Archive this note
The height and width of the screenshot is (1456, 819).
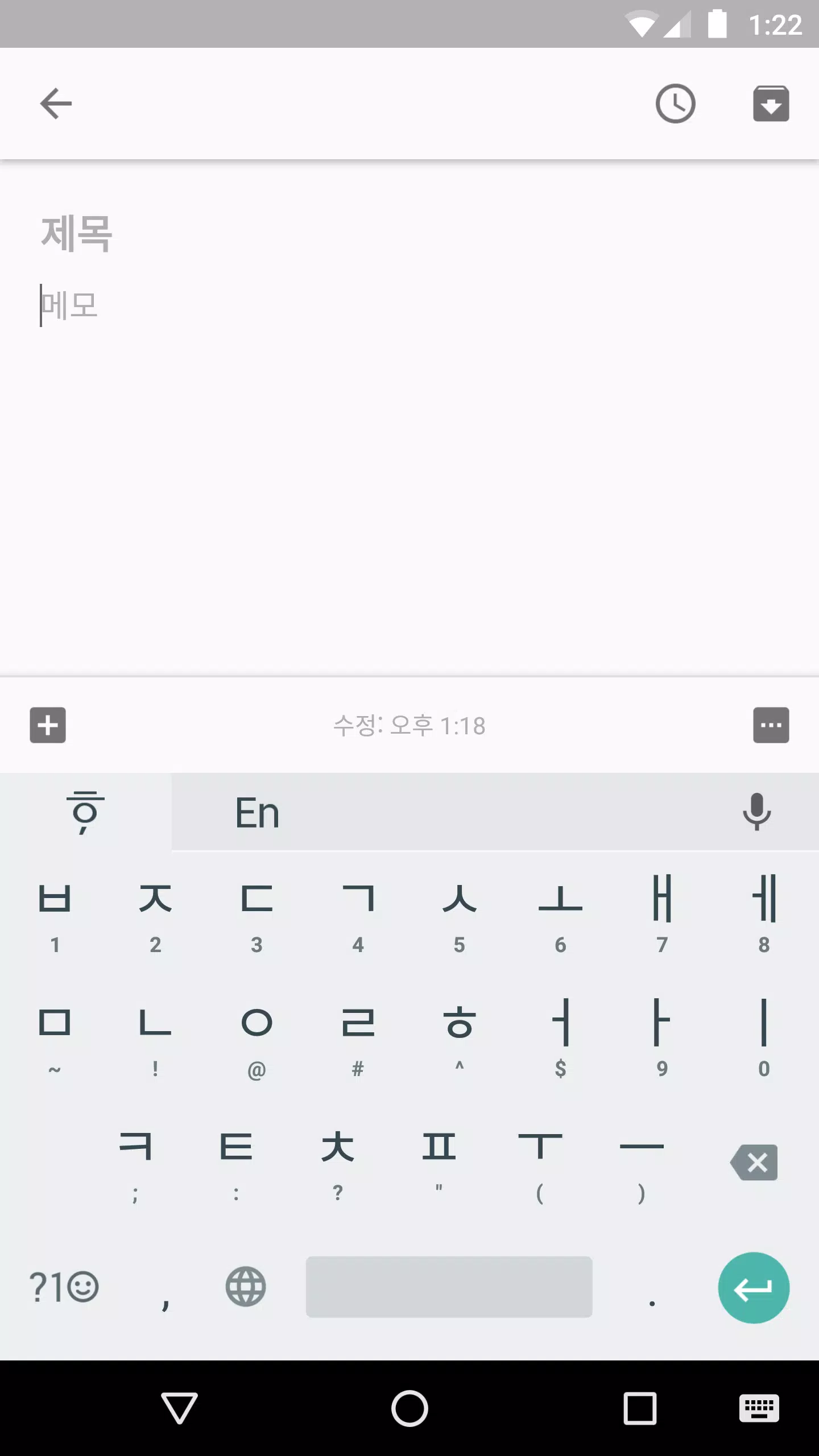[771, 103]
